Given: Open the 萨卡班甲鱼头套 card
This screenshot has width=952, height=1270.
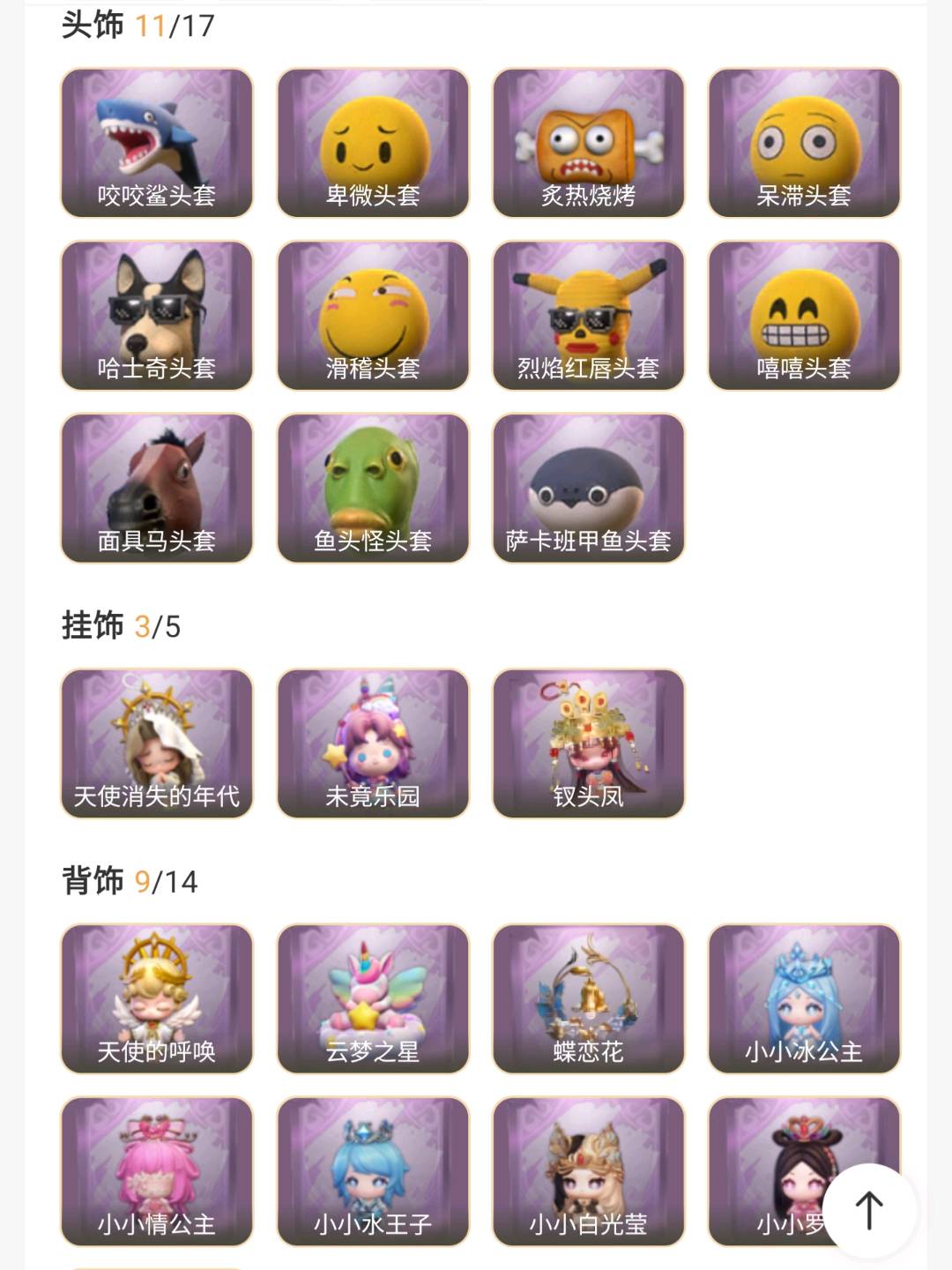Looking at the screenshot, I should coord(588,488).
